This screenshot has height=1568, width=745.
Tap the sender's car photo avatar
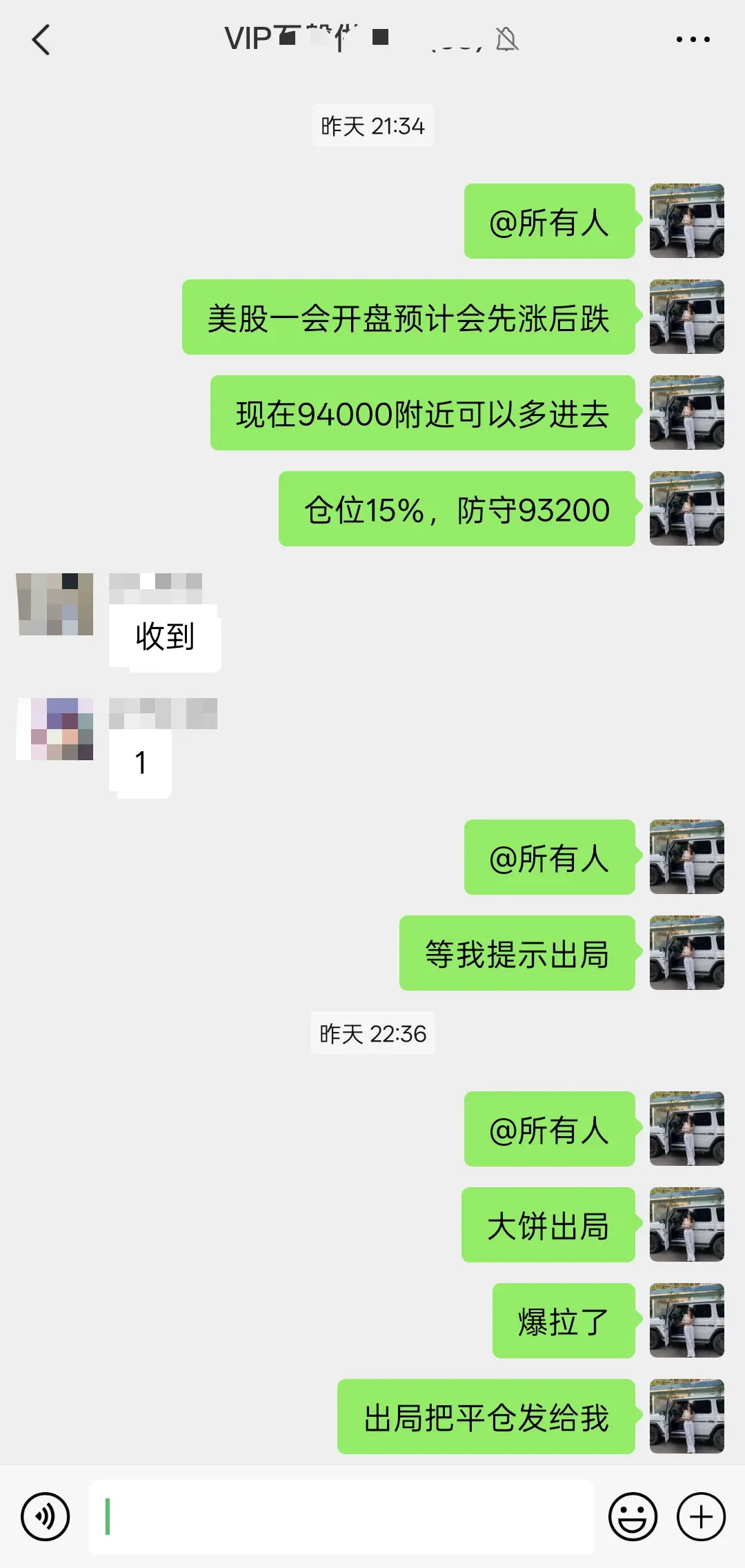pos(687,222)
